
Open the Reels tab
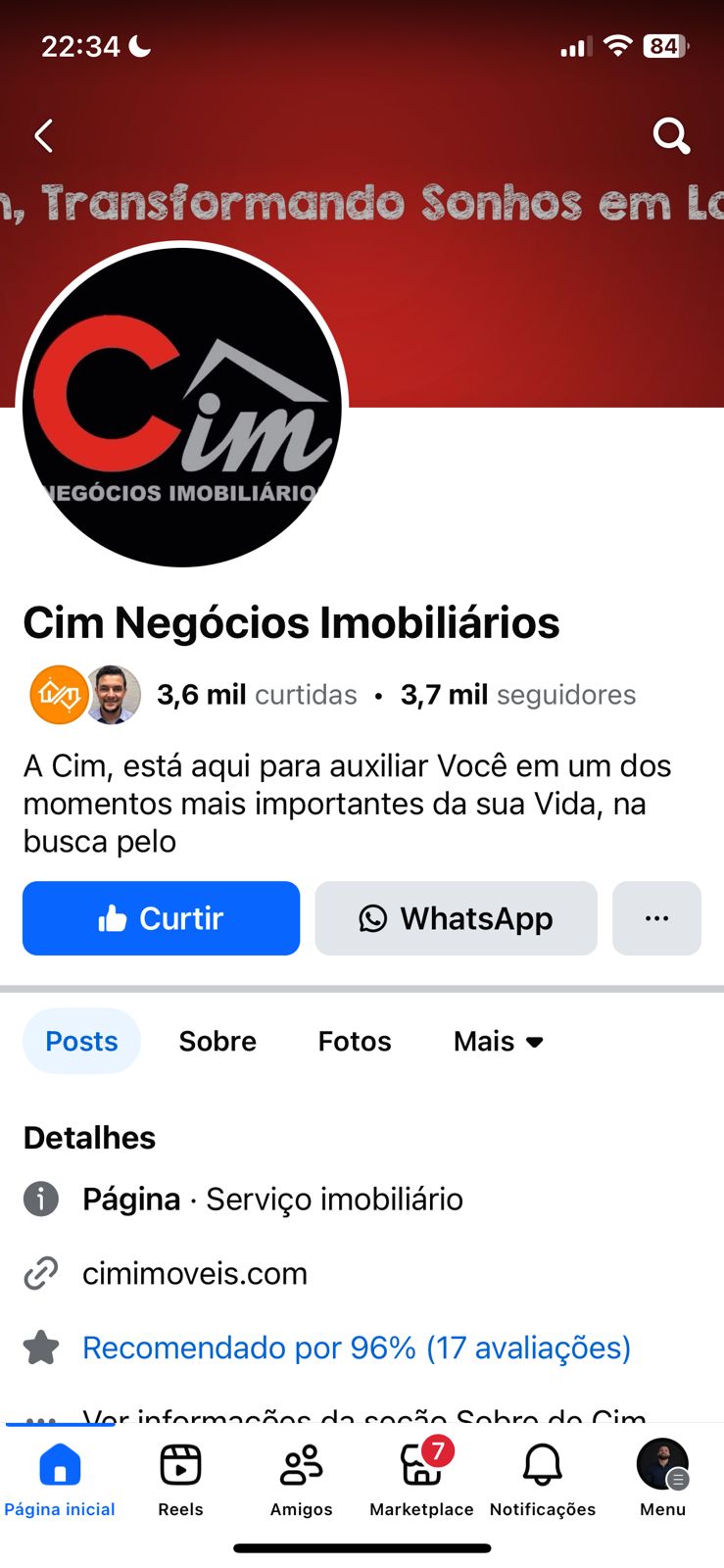pyautogui.click(x=180, y=1480)
